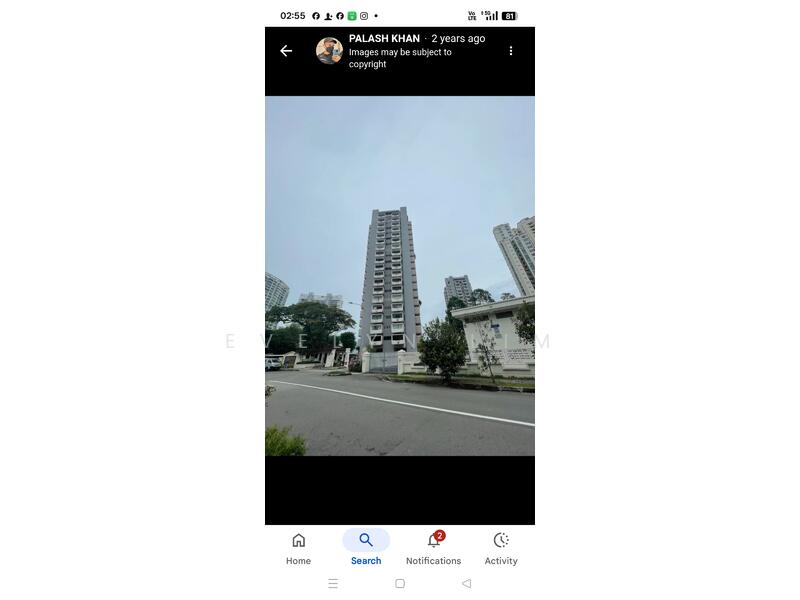
Task: Go back using the arrow icon
Action: (286, 51)
